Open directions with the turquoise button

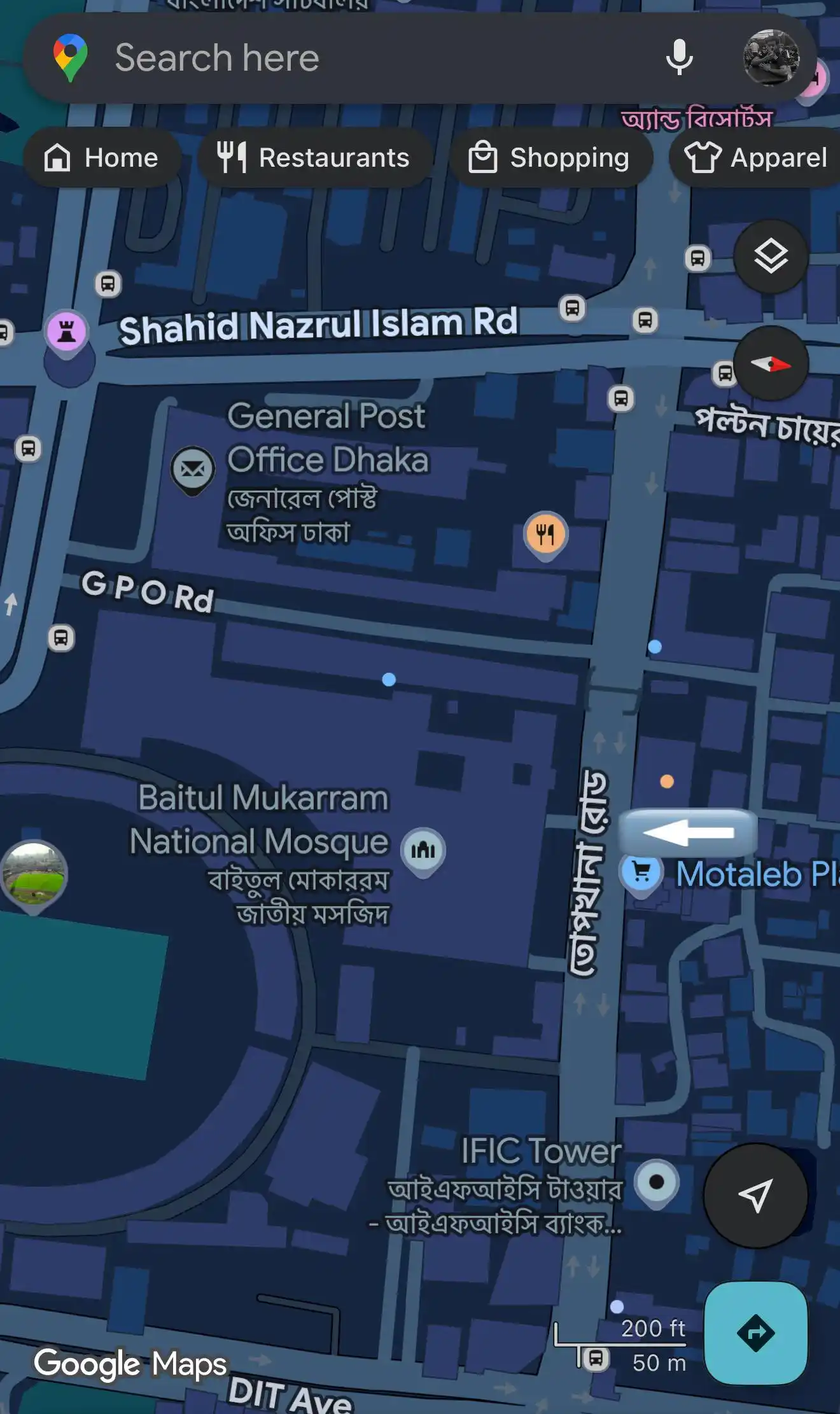click(x=755, y=1333)
